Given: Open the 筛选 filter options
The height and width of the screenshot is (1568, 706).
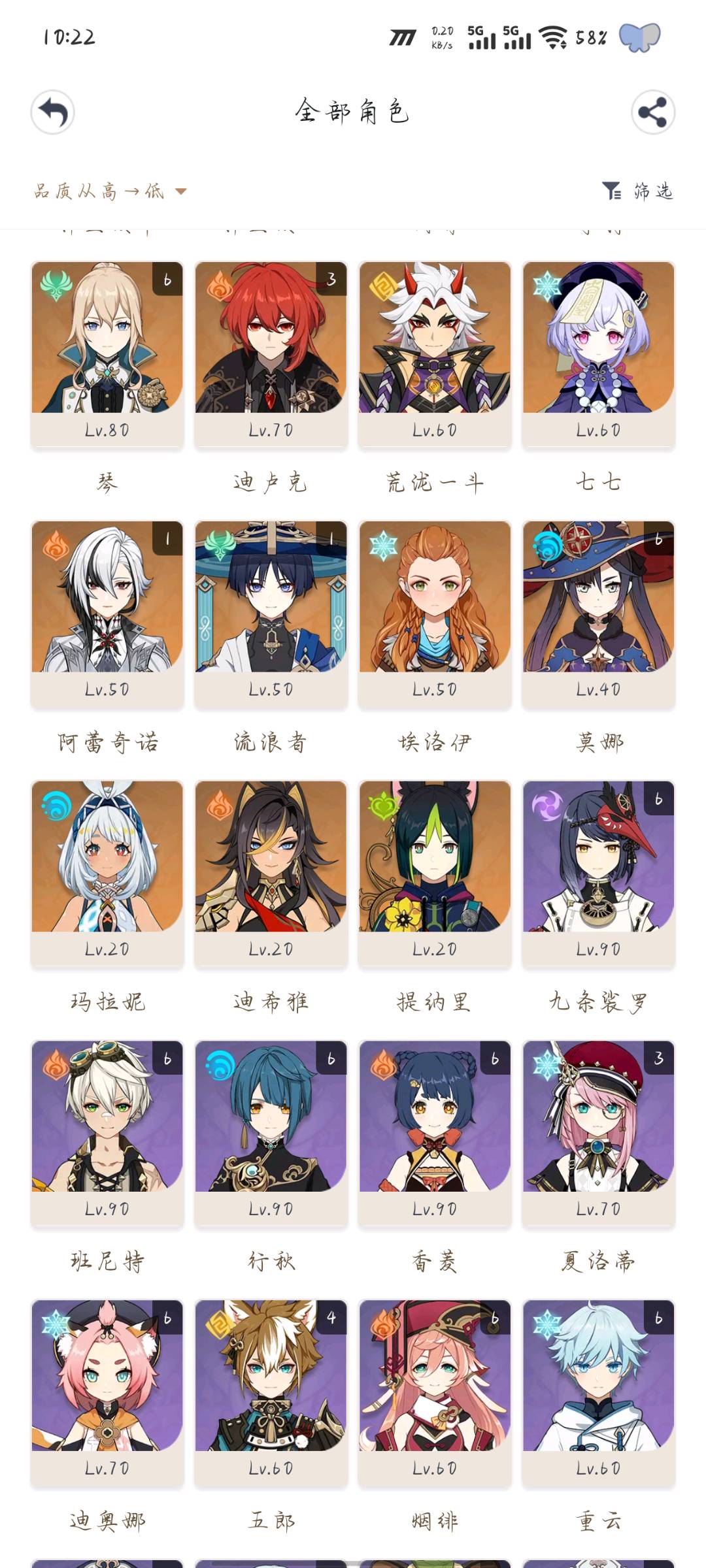Looking at the screenshot, I should [637, 191].
